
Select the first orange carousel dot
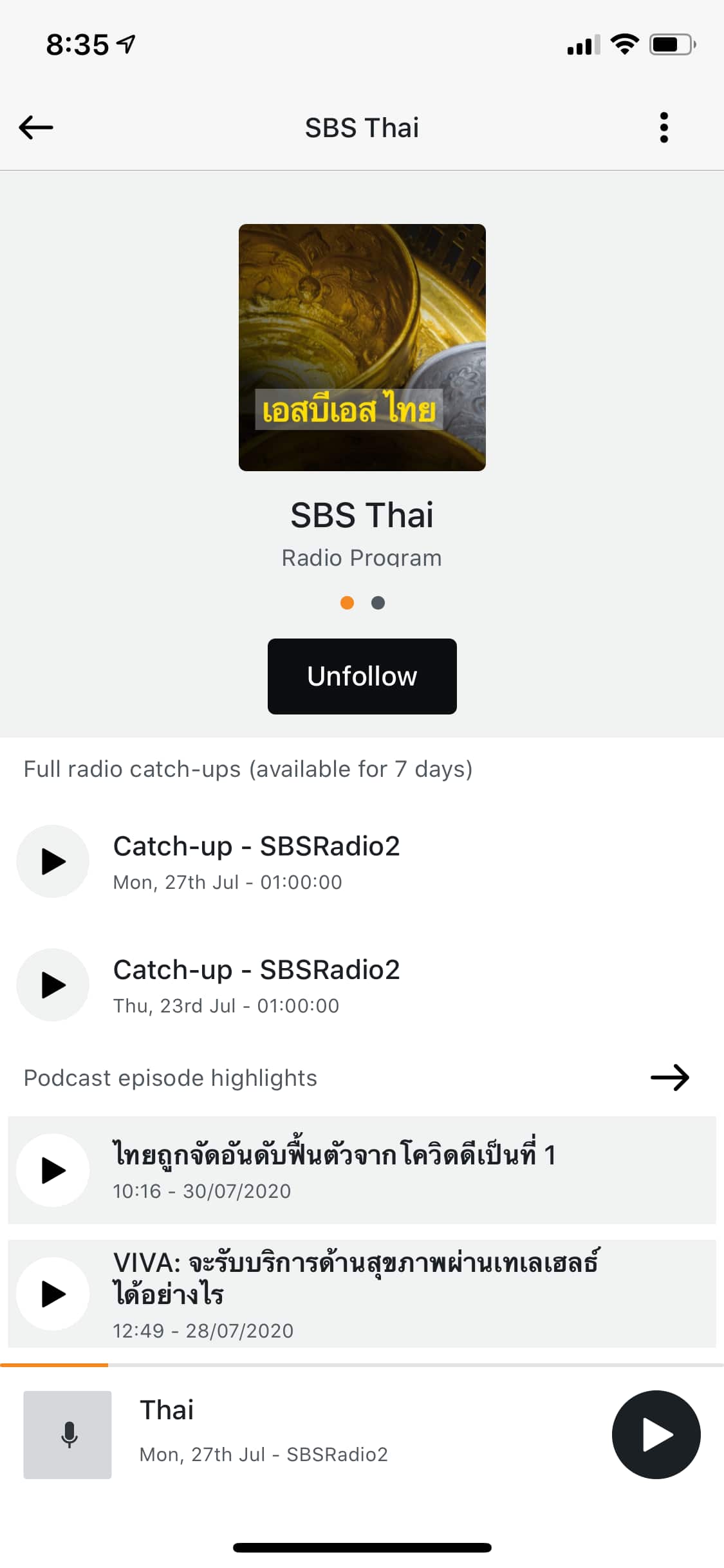tap(348, 602)
